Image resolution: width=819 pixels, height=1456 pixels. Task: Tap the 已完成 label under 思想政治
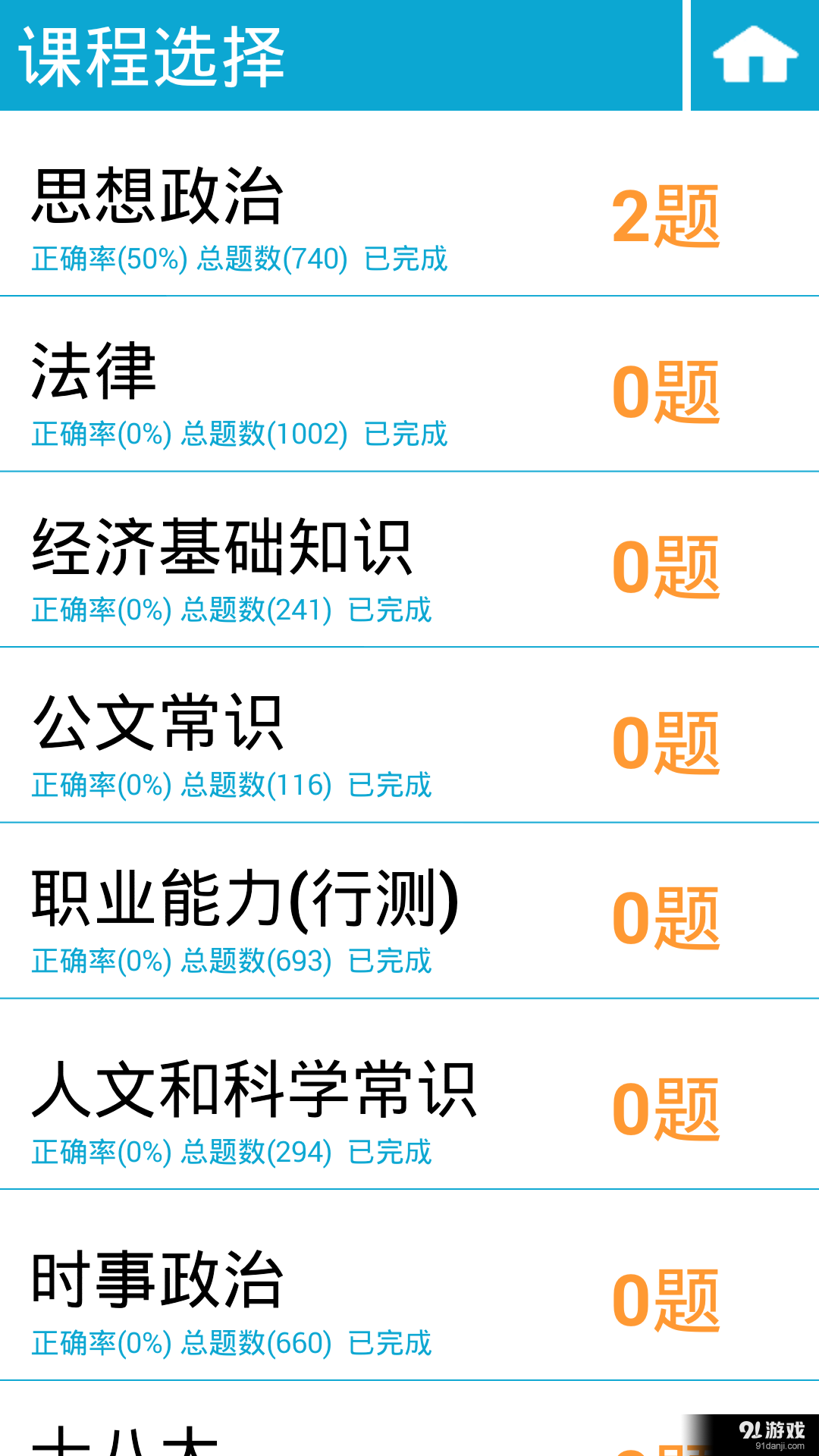coord(407,262)
